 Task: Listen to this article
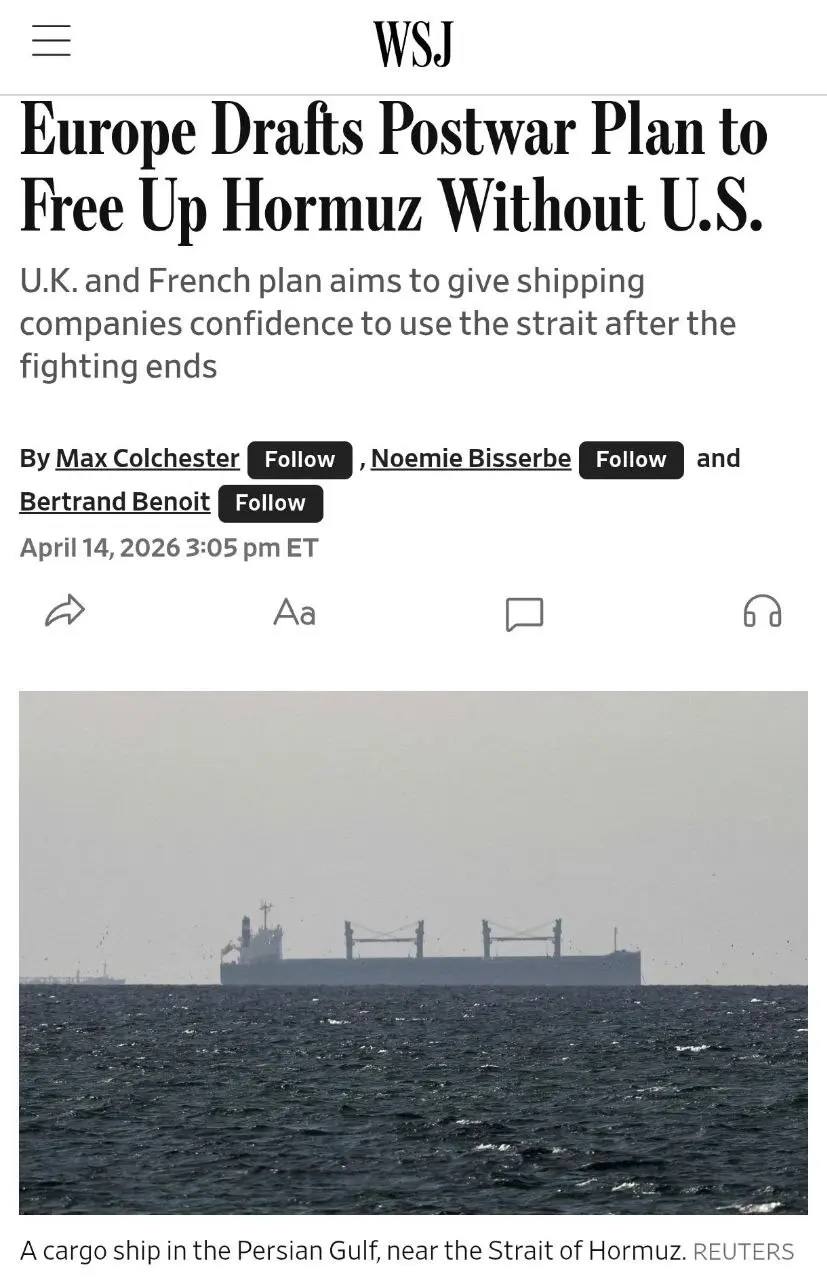(x=762, y=611)
